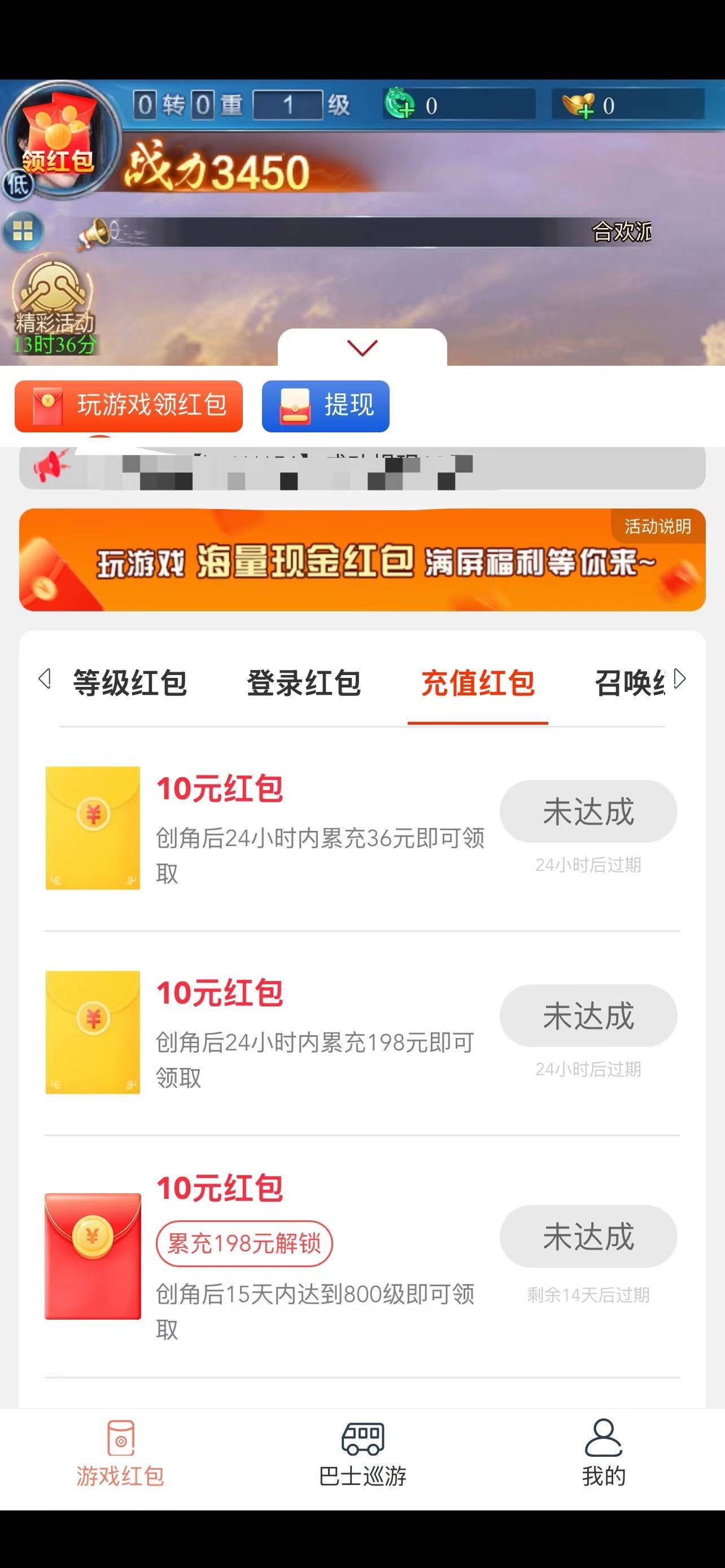Image resolution: width=725 pixels, height=1568 pixels.
Task: Tap 未达成 for the 累充198元即可领取 red packet
Action: tap(588, 1015)
